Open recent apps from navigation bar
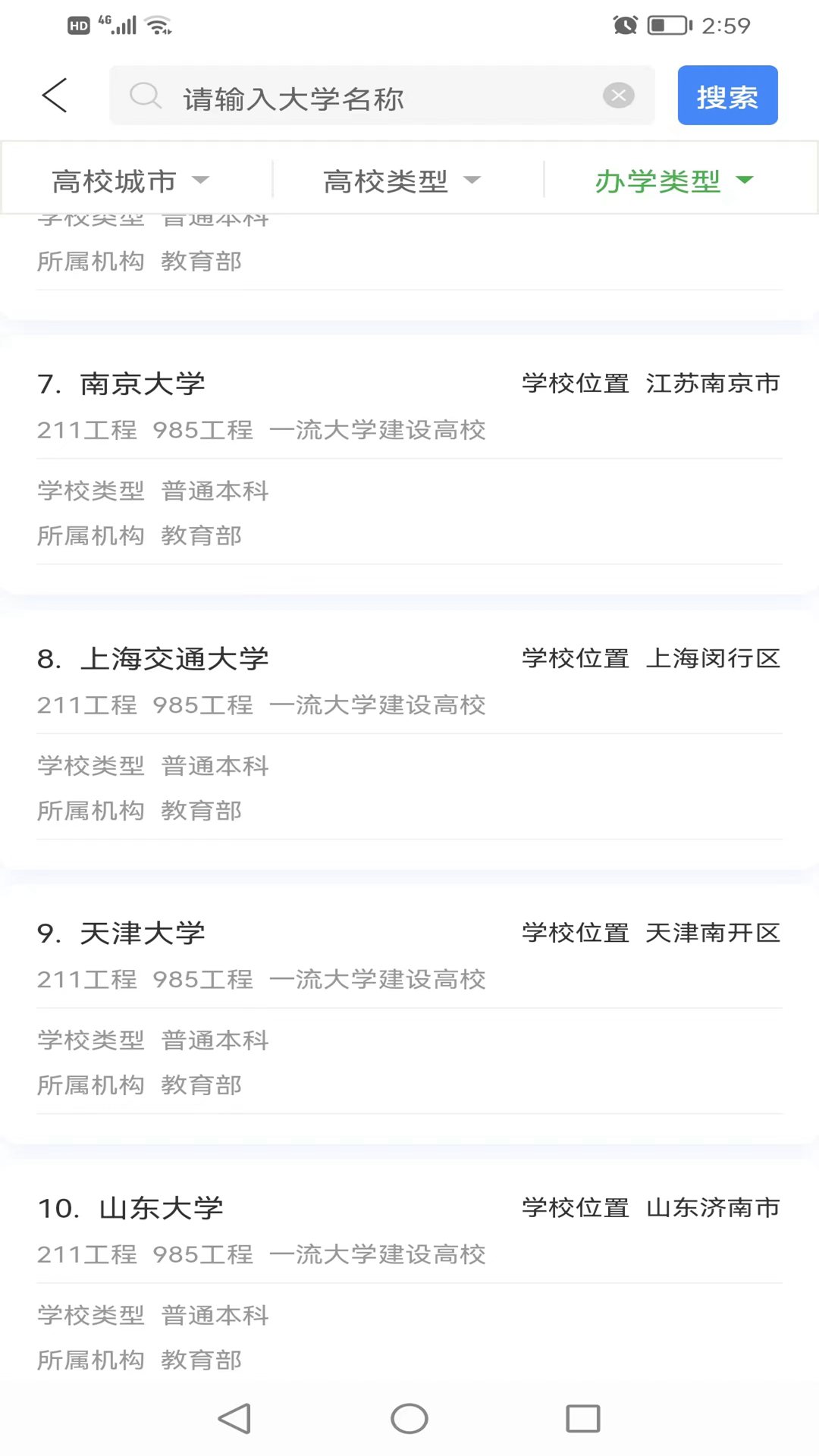This screenshot has height=1456, width=819. [x=582, y=1419]
